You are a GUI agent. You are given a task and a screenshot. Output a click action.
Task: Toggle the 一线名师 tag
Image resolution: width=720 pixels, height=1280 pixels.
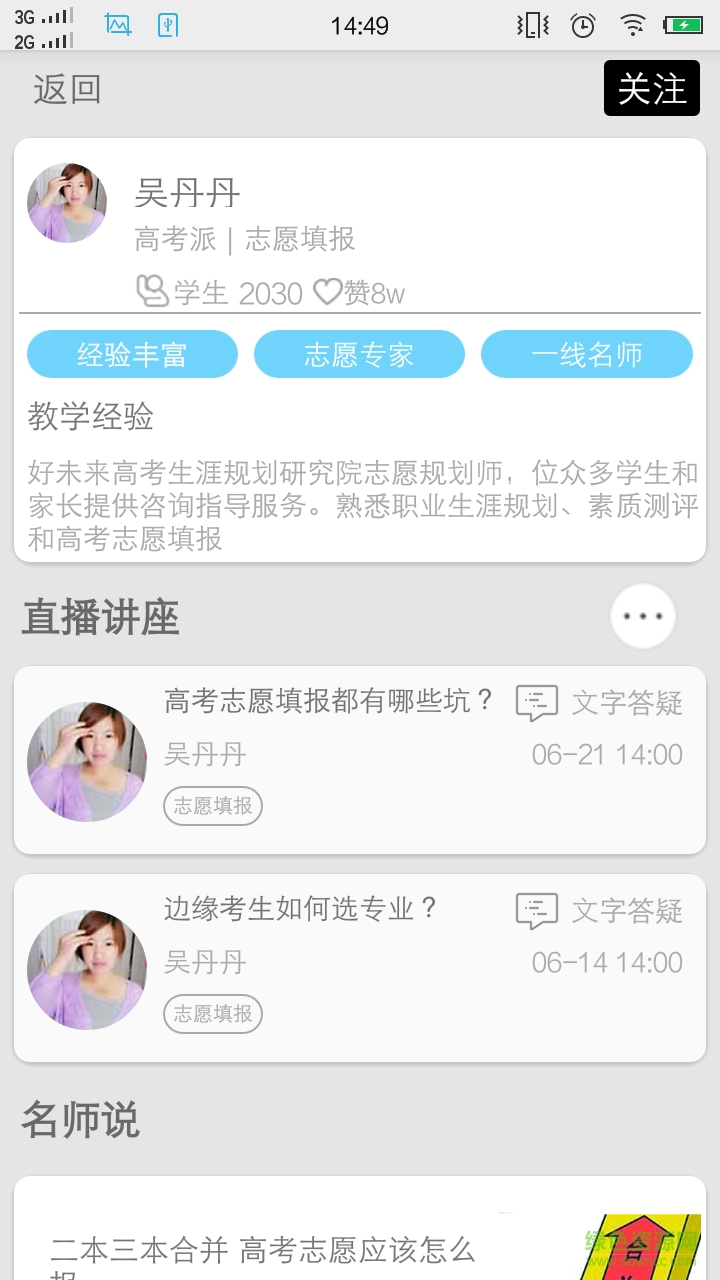pos(587,354)
